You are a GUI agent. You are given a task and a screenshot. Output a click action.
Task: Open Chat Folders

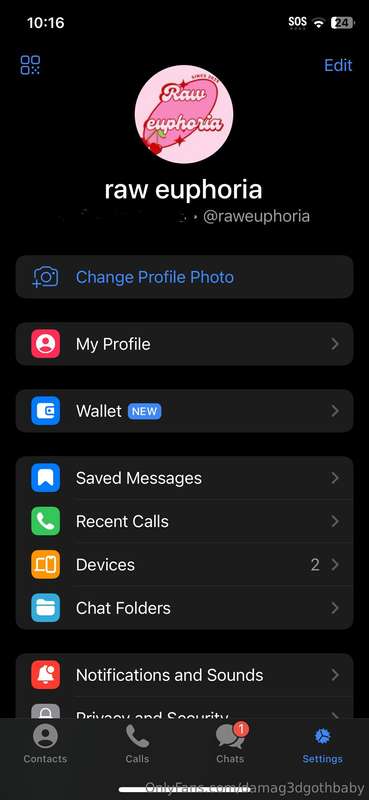(184, 608)
